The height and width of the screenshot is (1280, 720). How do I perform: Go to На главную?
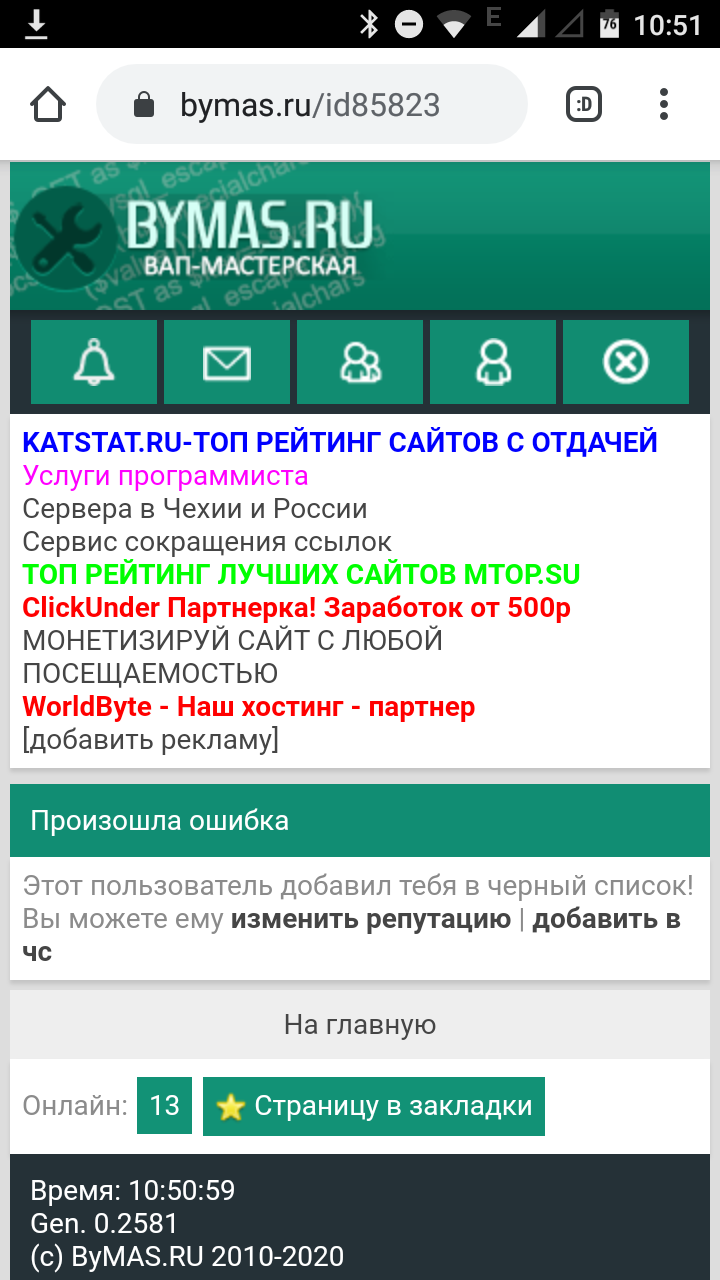[x=360, y=1024]
